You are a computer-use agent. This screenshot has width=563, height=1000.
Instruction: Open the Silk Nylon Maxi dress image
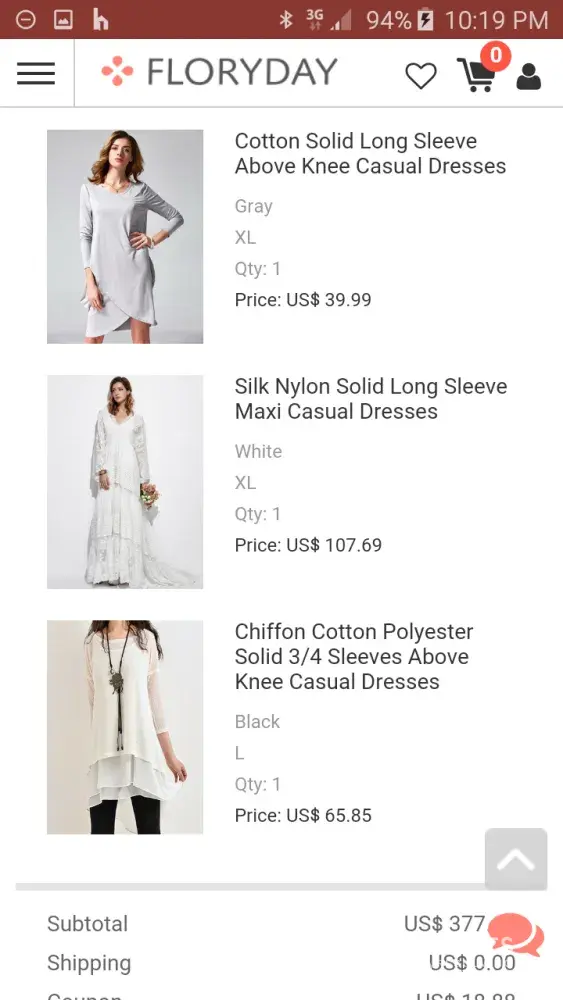tap(125, 482)
